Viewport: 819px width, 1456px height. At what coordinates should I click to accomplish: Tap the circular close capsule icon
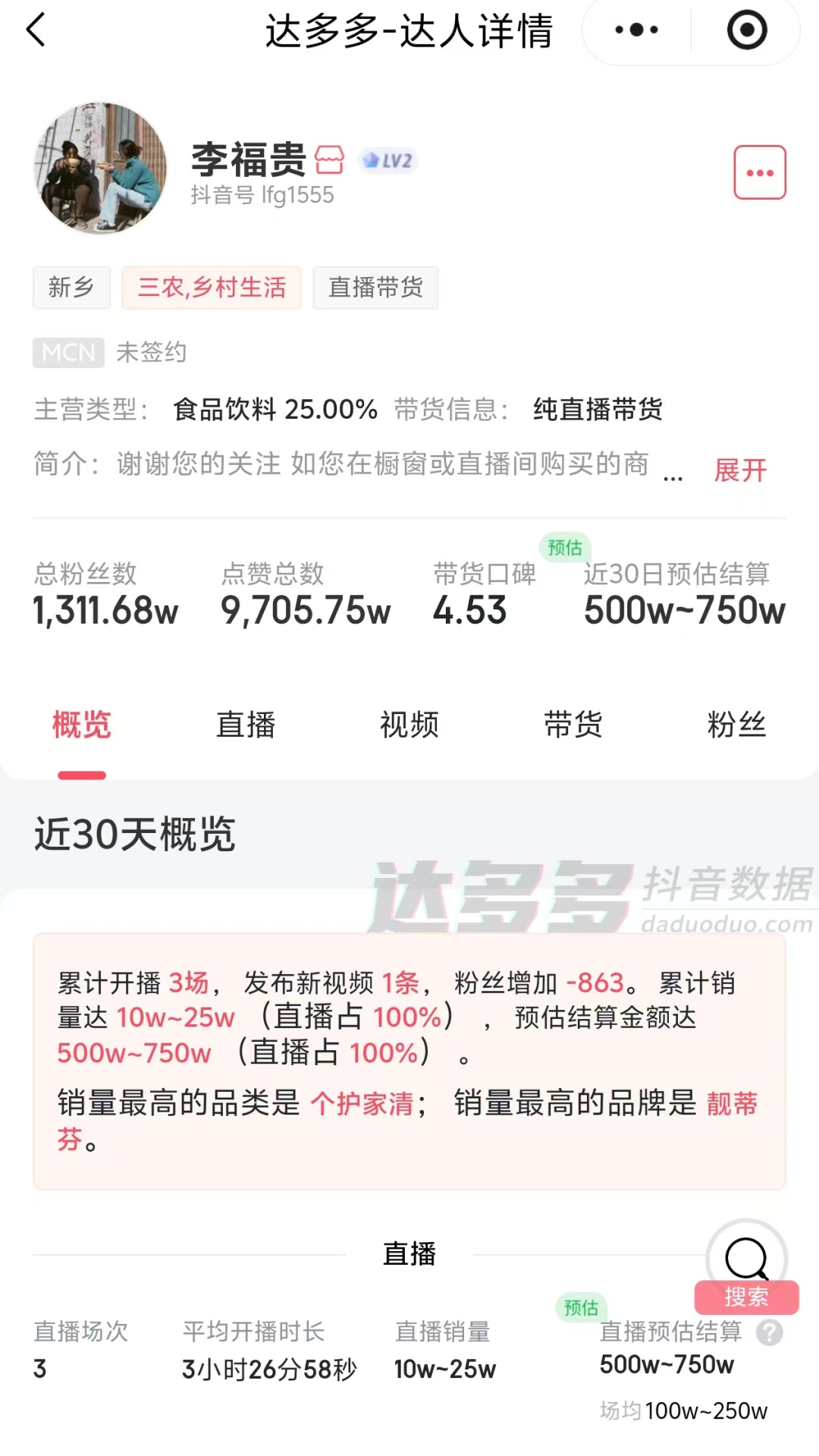click(x=746, y=30)
